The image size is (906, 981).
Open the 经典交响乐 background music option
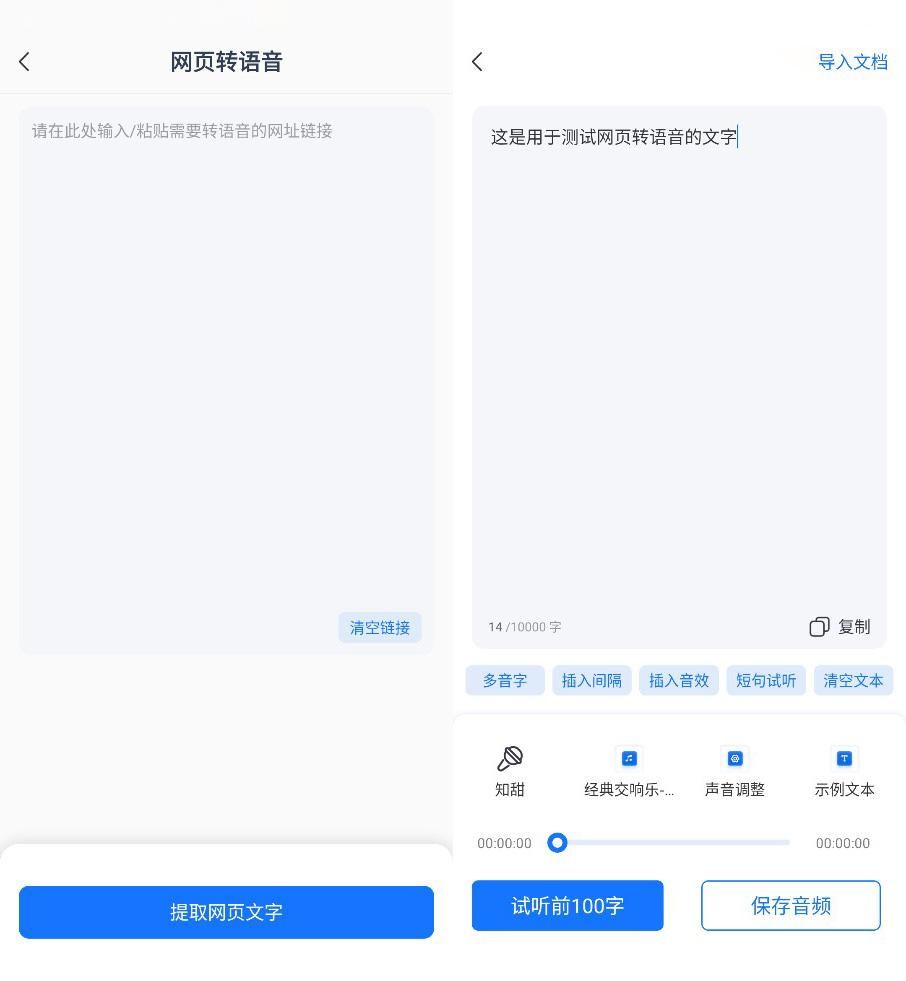(x=629, y=771)
